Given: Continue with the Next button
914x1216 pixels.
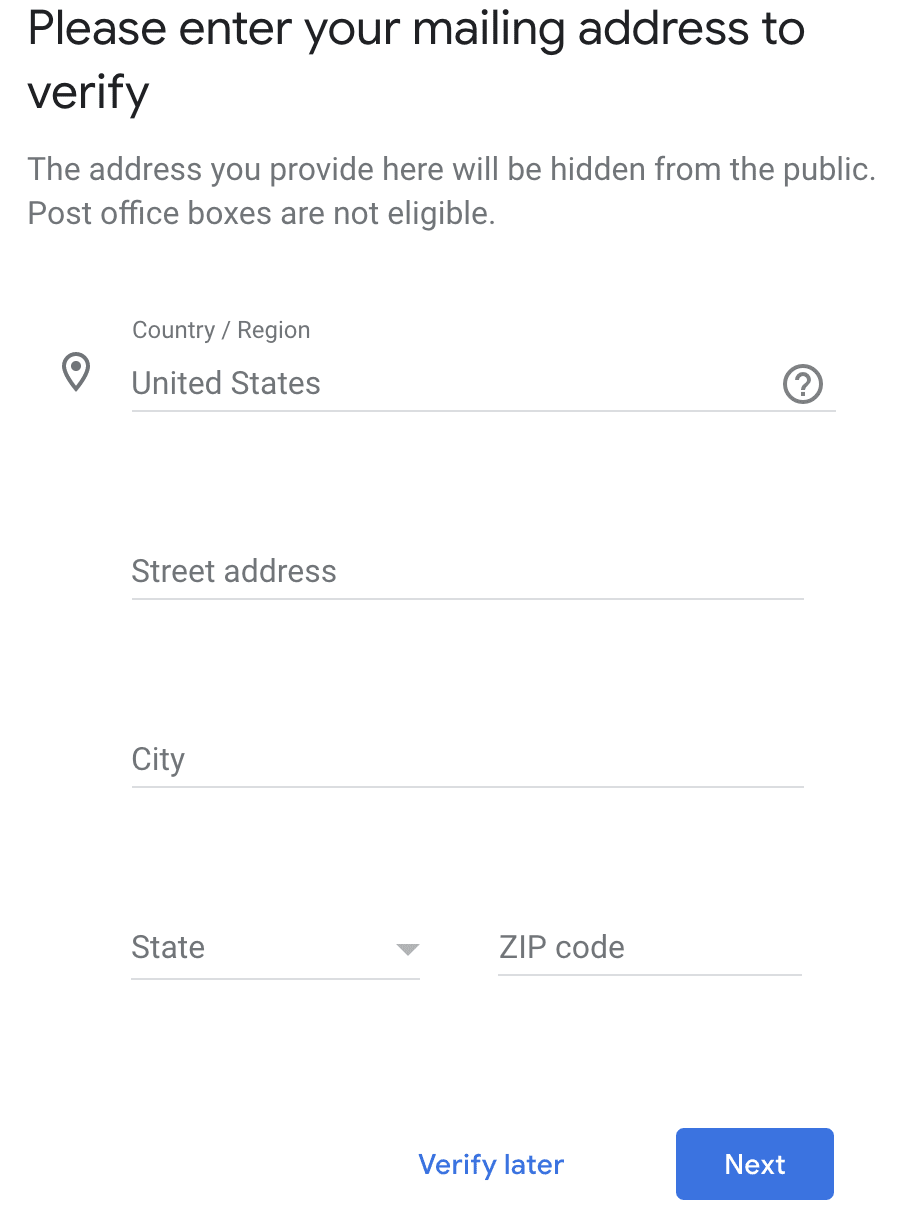Looking at the screenshot, I should pos(754,1164).
